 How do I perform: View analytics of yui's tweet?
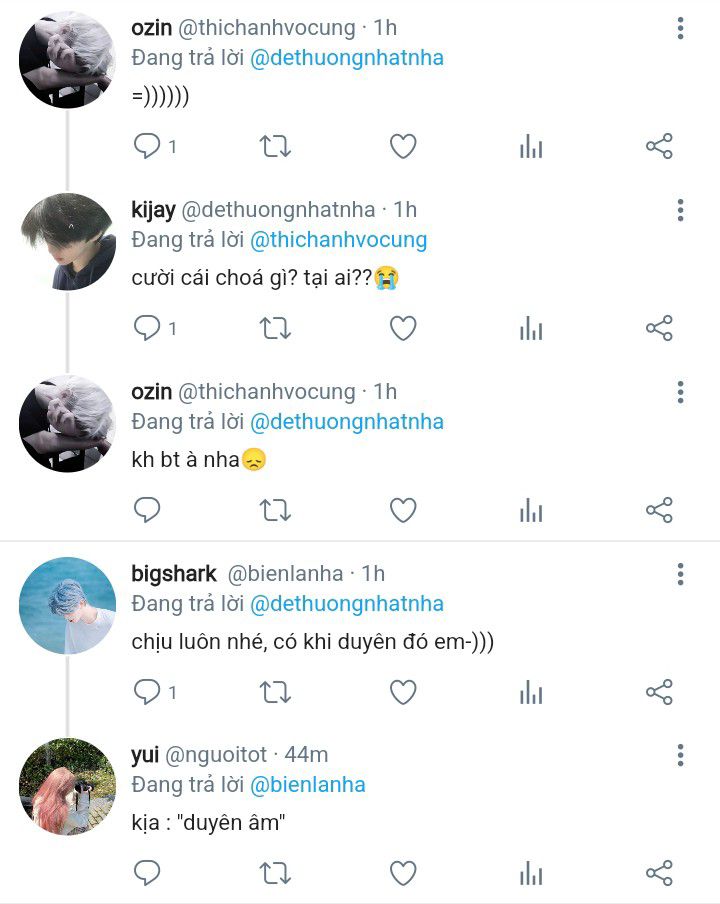click(531, 873)
